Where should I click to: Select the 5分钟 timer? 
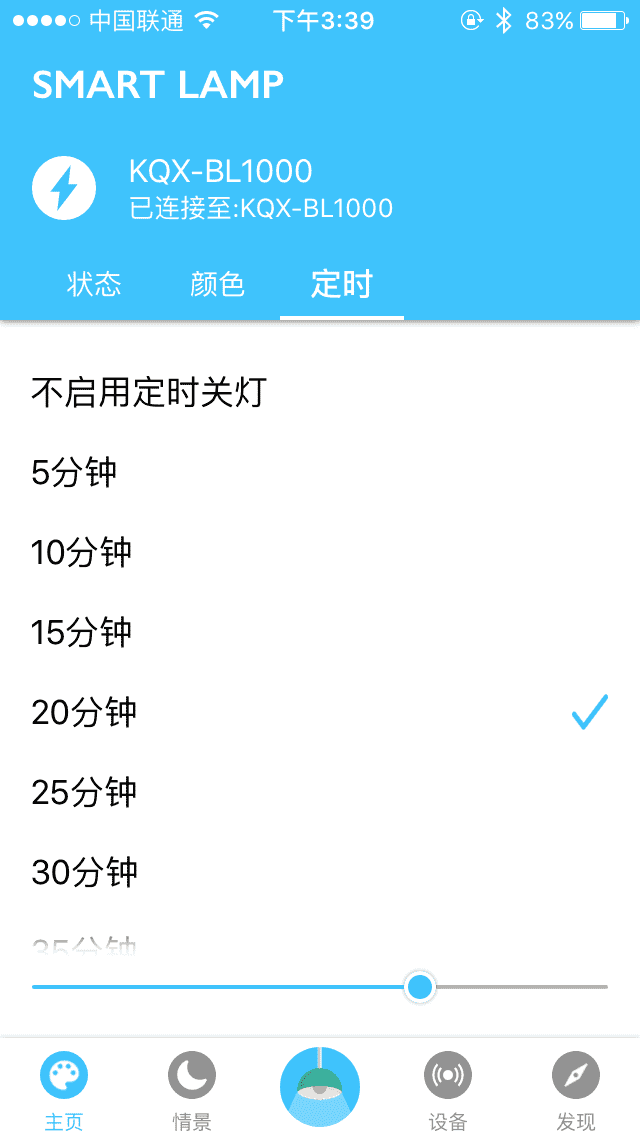(75, 472)
